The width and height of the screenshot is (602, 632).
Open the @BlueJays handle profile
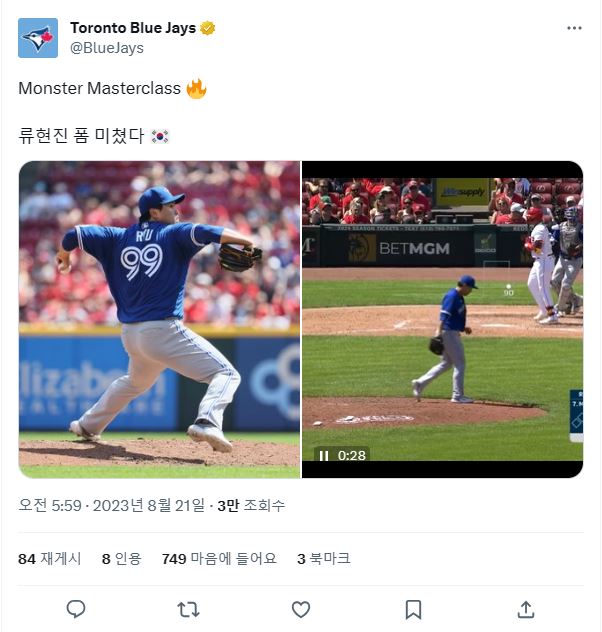(x=106, y=48)
